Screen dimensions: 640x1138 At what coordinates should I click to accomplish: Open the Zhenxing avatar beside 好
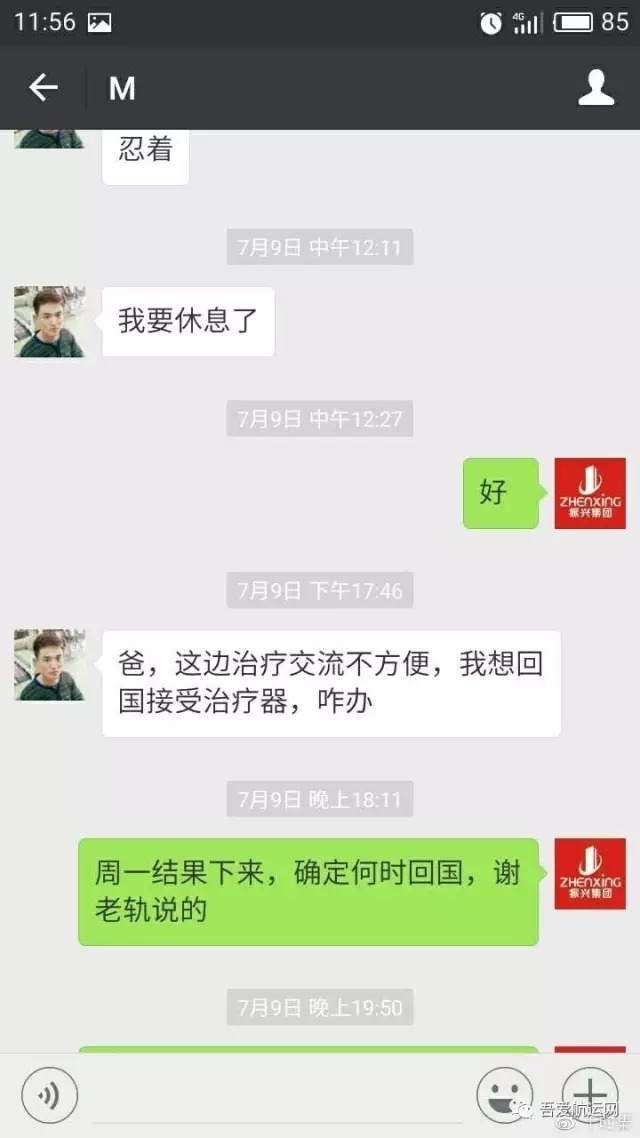pyautogui.click(x=590, y=493)
